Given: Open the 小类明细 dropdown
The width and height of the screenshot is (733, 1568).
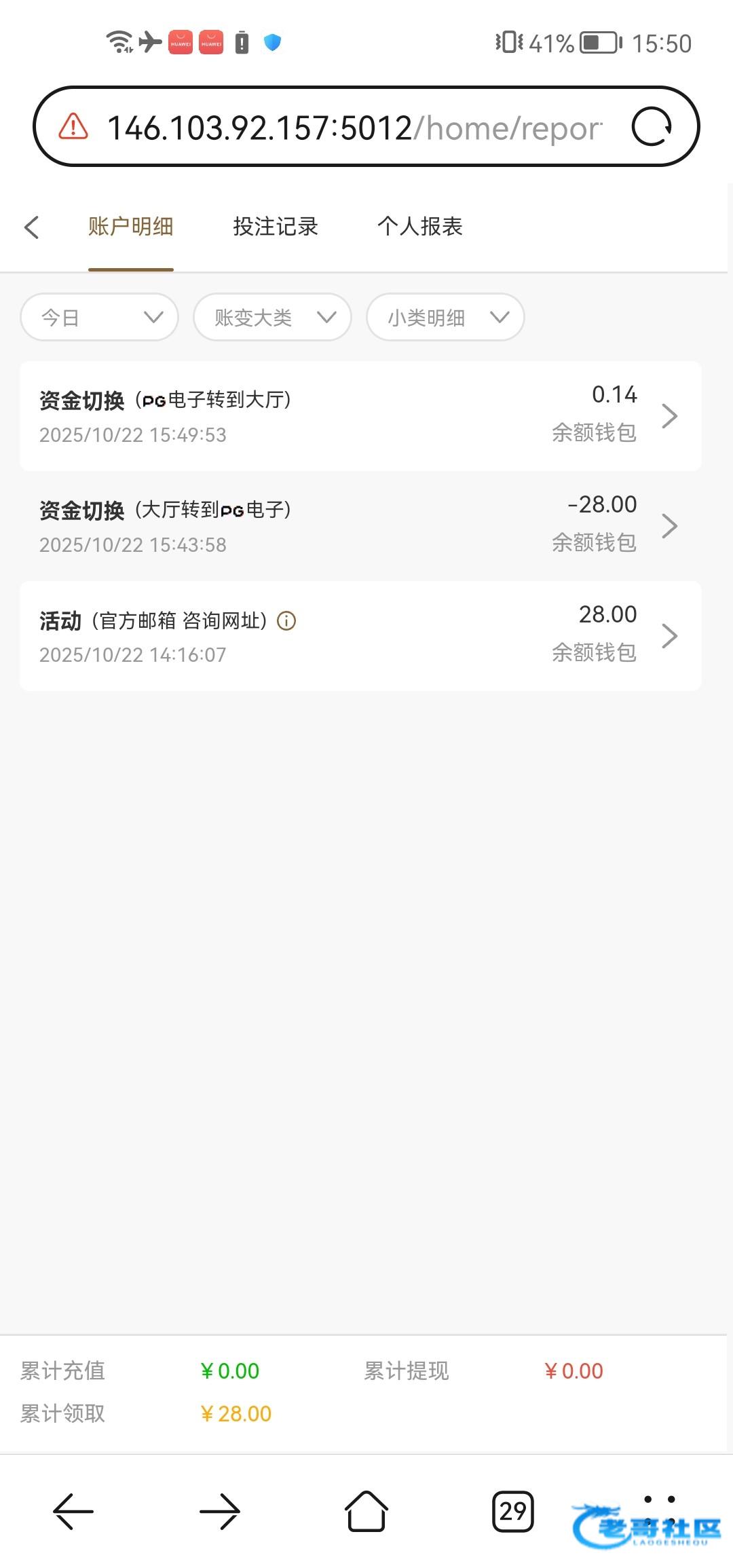Looking at the screenshot, I should tap(445, 317).
